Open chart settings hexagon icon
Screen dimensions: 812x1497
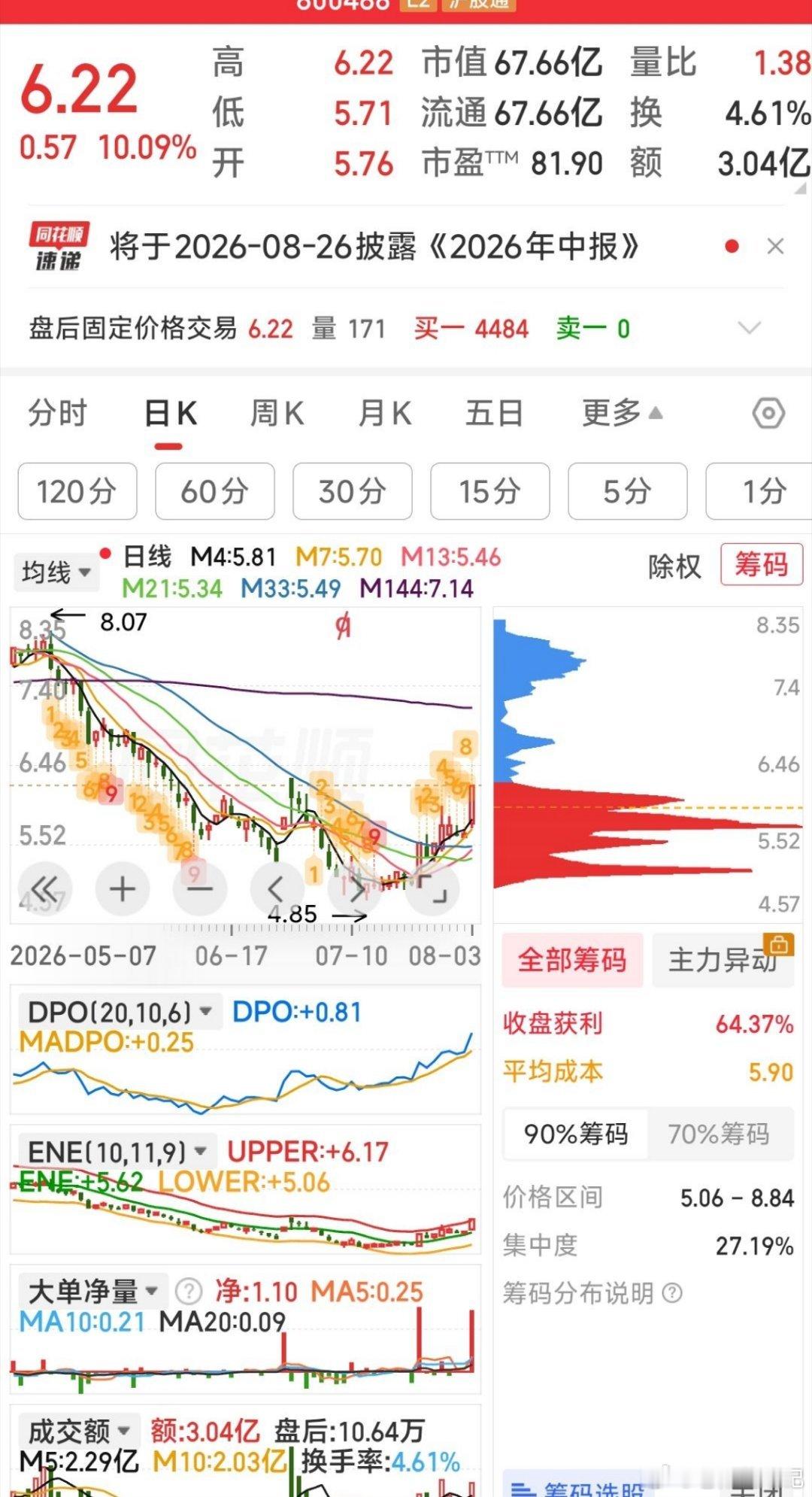(768, 414)
